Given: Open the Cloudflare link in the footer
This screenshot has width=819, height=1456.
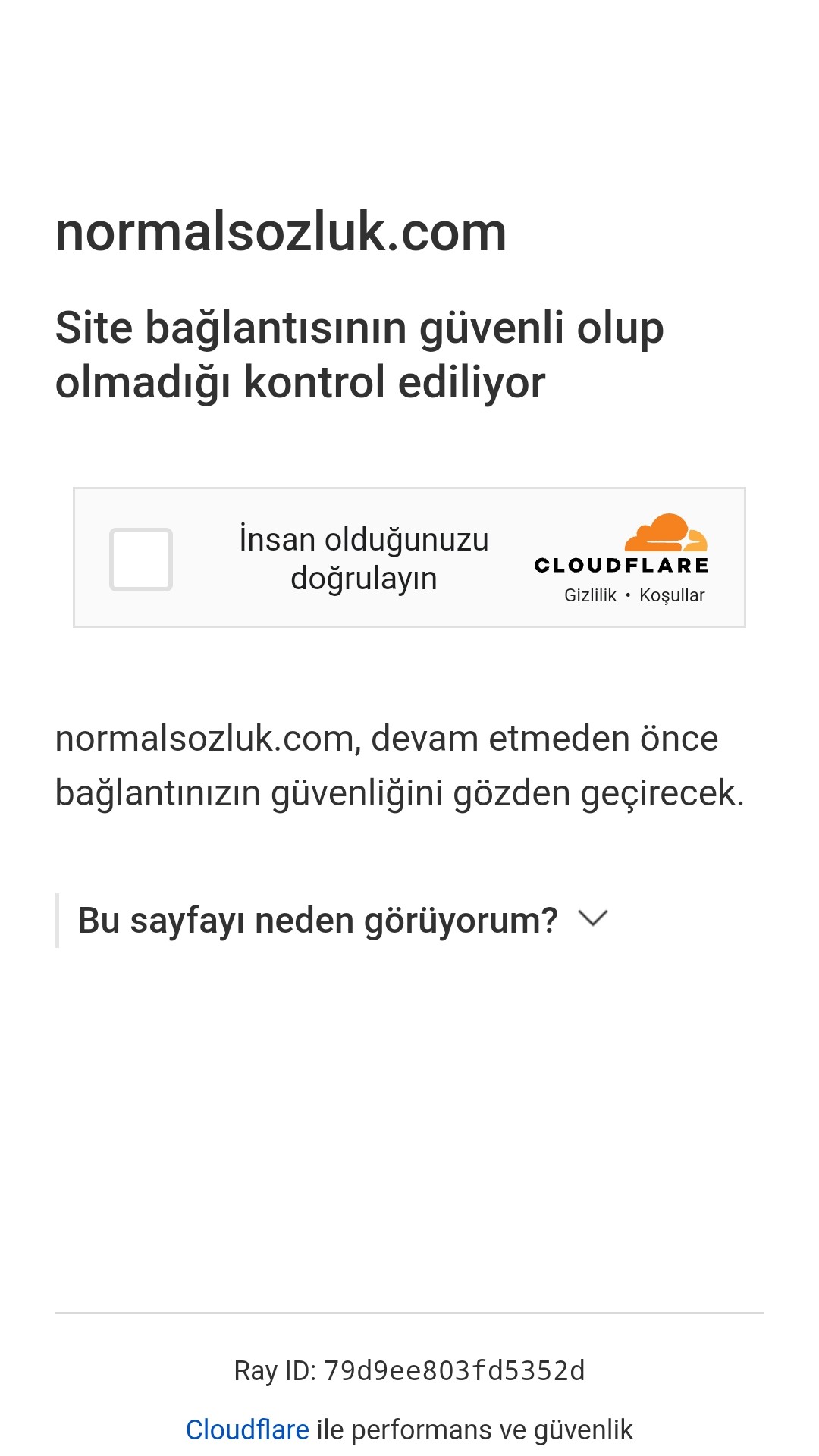Looking at the screenshot, I should [247, 1429].
